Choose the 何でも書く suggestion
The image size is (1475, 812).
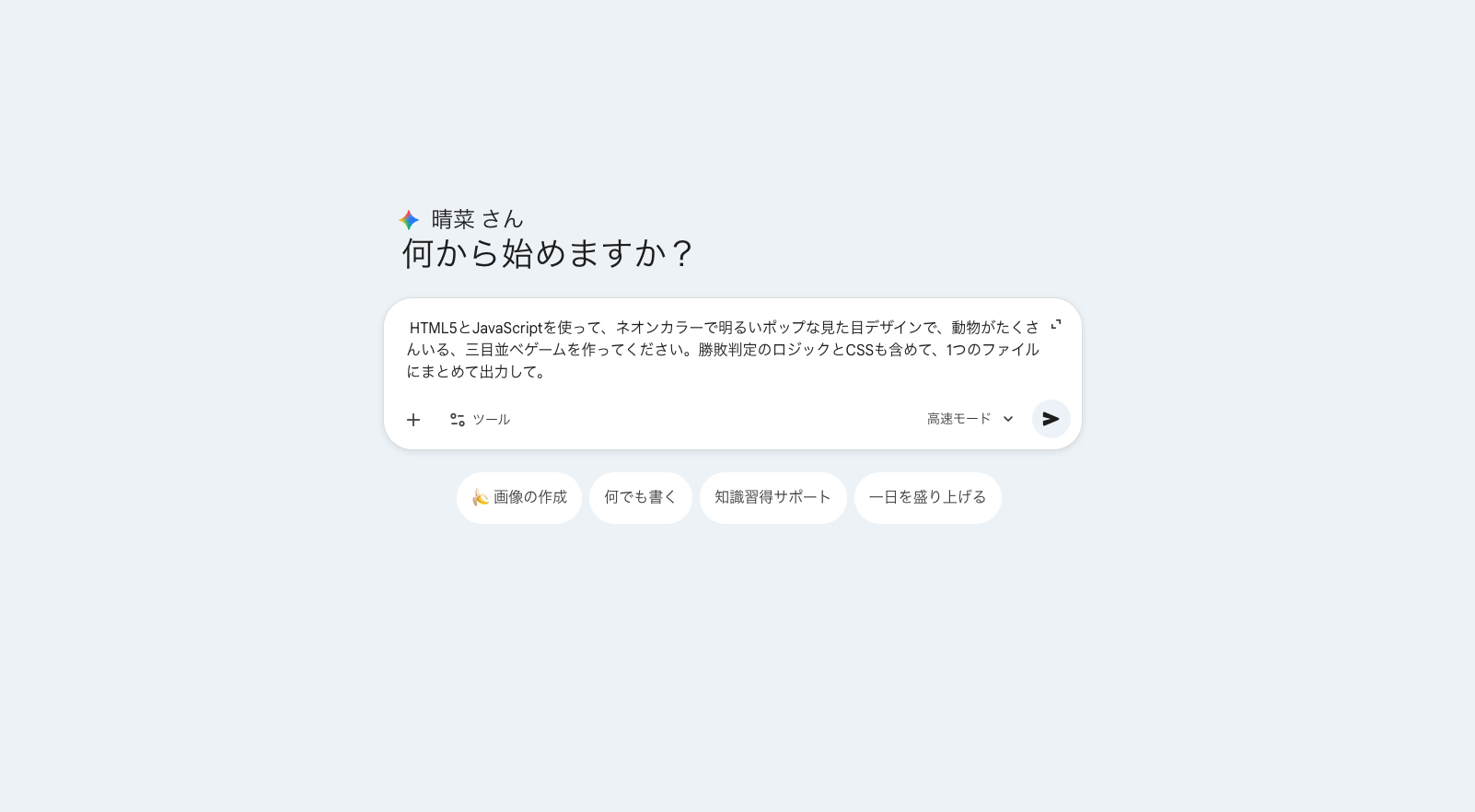click(x=641, y=497)
